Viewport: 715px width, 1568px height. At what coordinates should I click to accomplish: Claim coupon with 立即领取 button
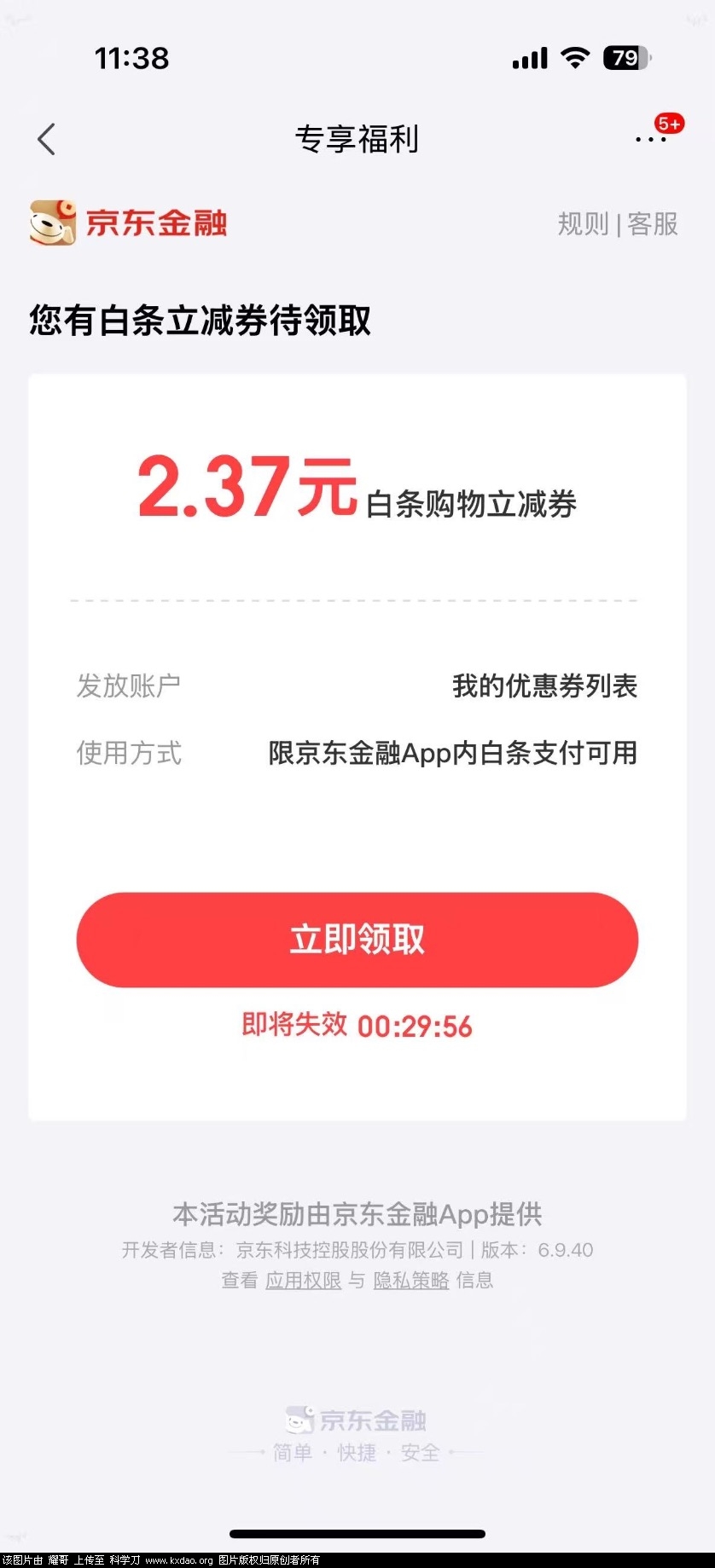[x=357, y=940]
